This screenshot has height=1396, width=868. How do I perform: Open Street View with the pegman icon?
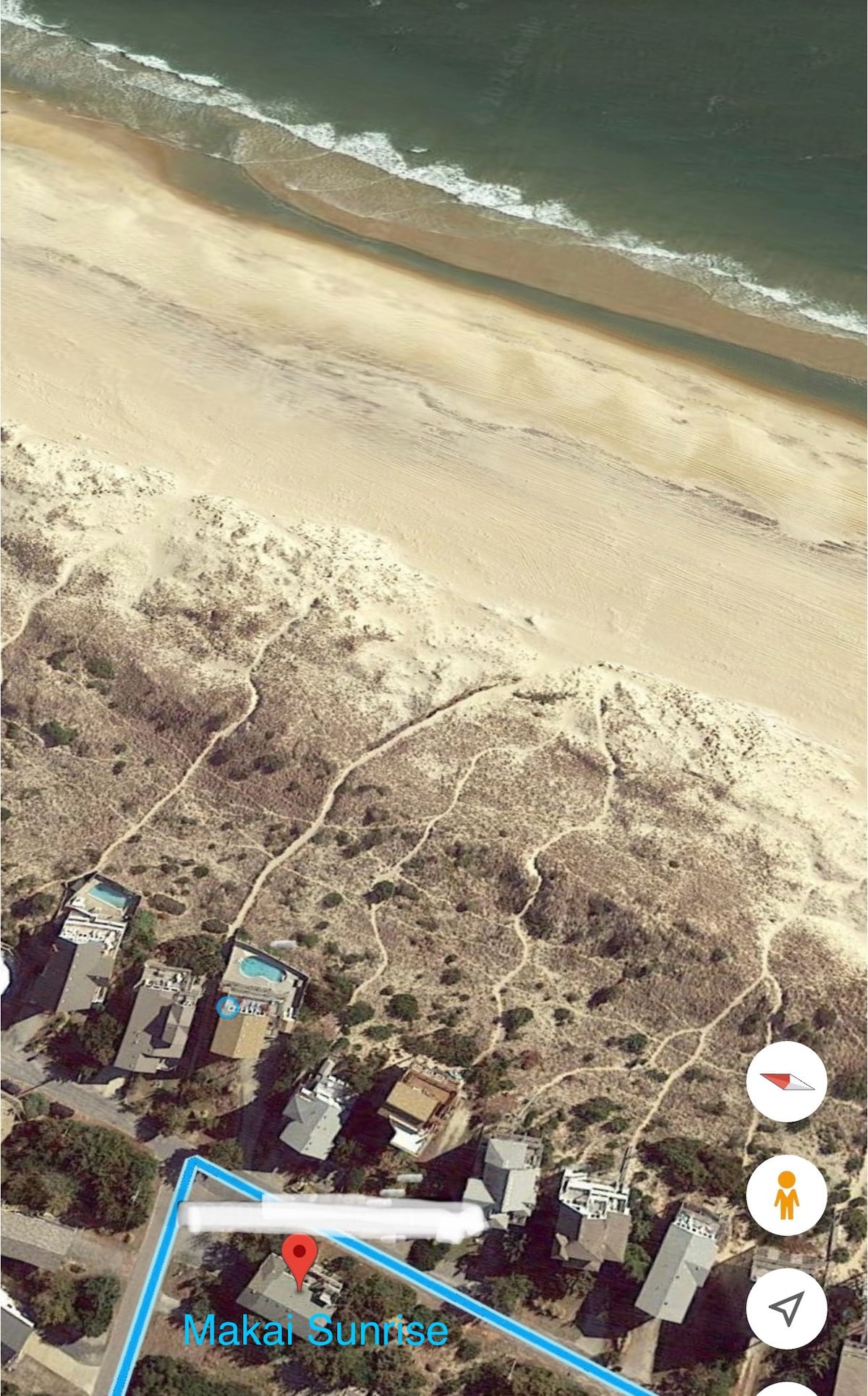point(786,1195)
